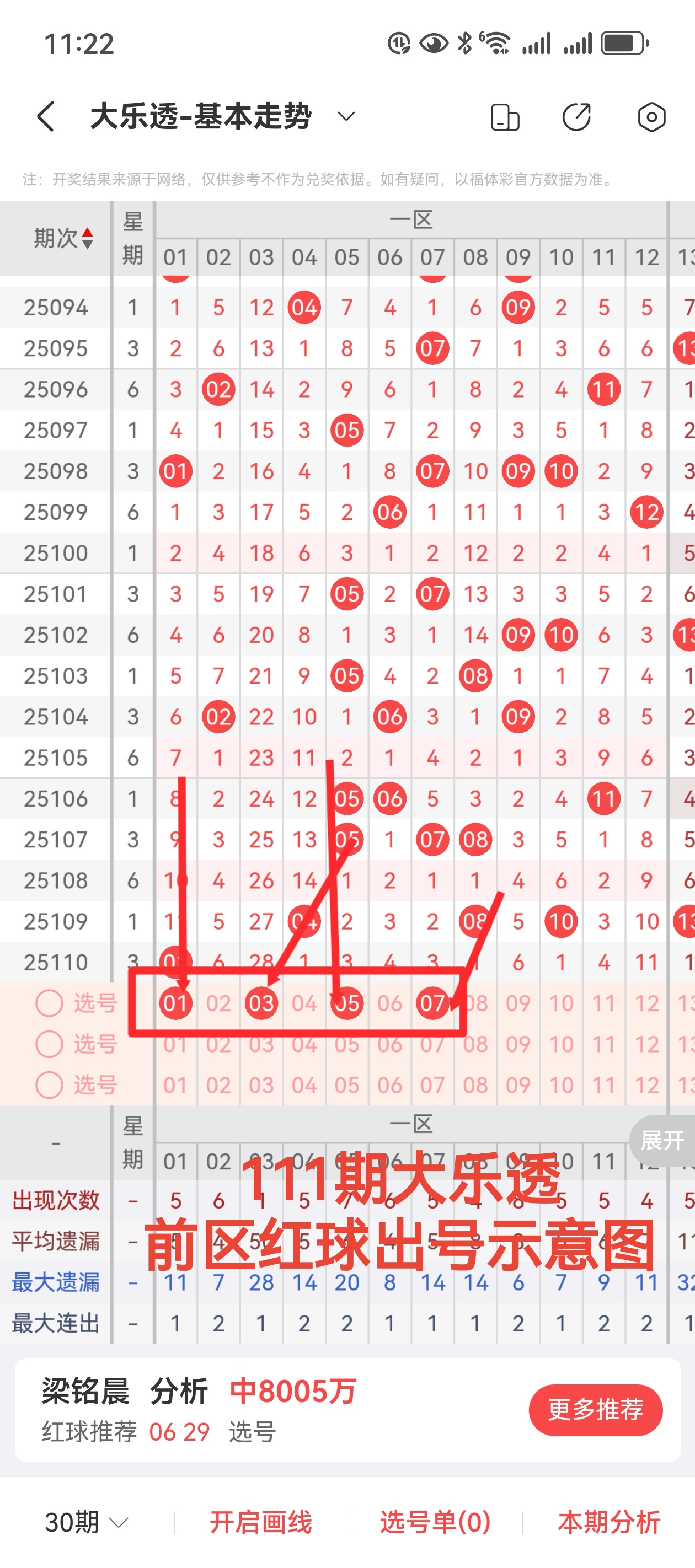Open the 大乐透-基本走势 chart type dropdown
Viewport: 695px width, 1568px height.
pos(346,116)
